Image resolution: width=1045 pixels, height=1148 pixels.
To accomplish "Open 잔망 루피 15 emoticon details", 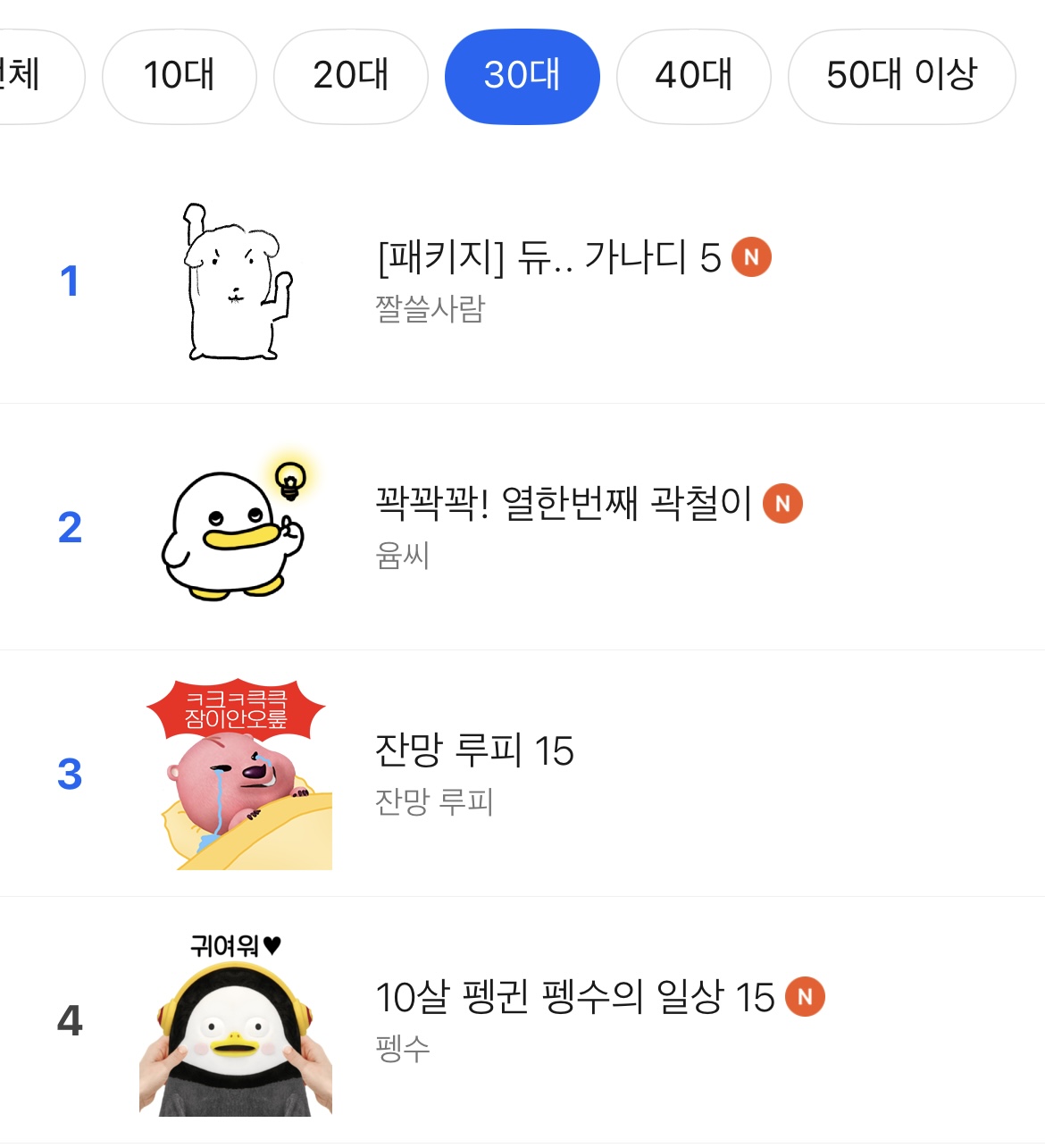I will (474, 750).
